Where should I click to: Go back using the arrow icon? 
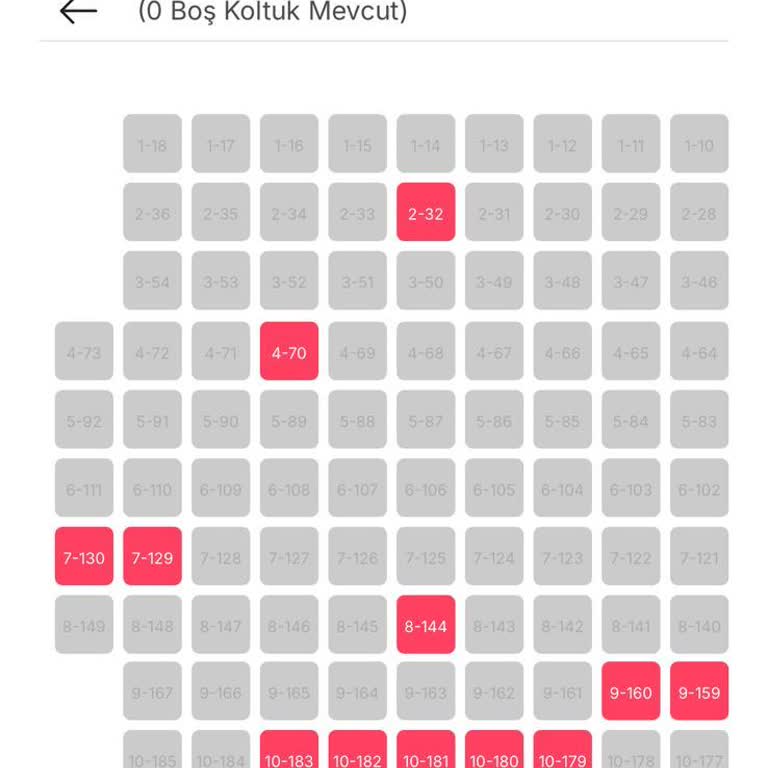78,12
